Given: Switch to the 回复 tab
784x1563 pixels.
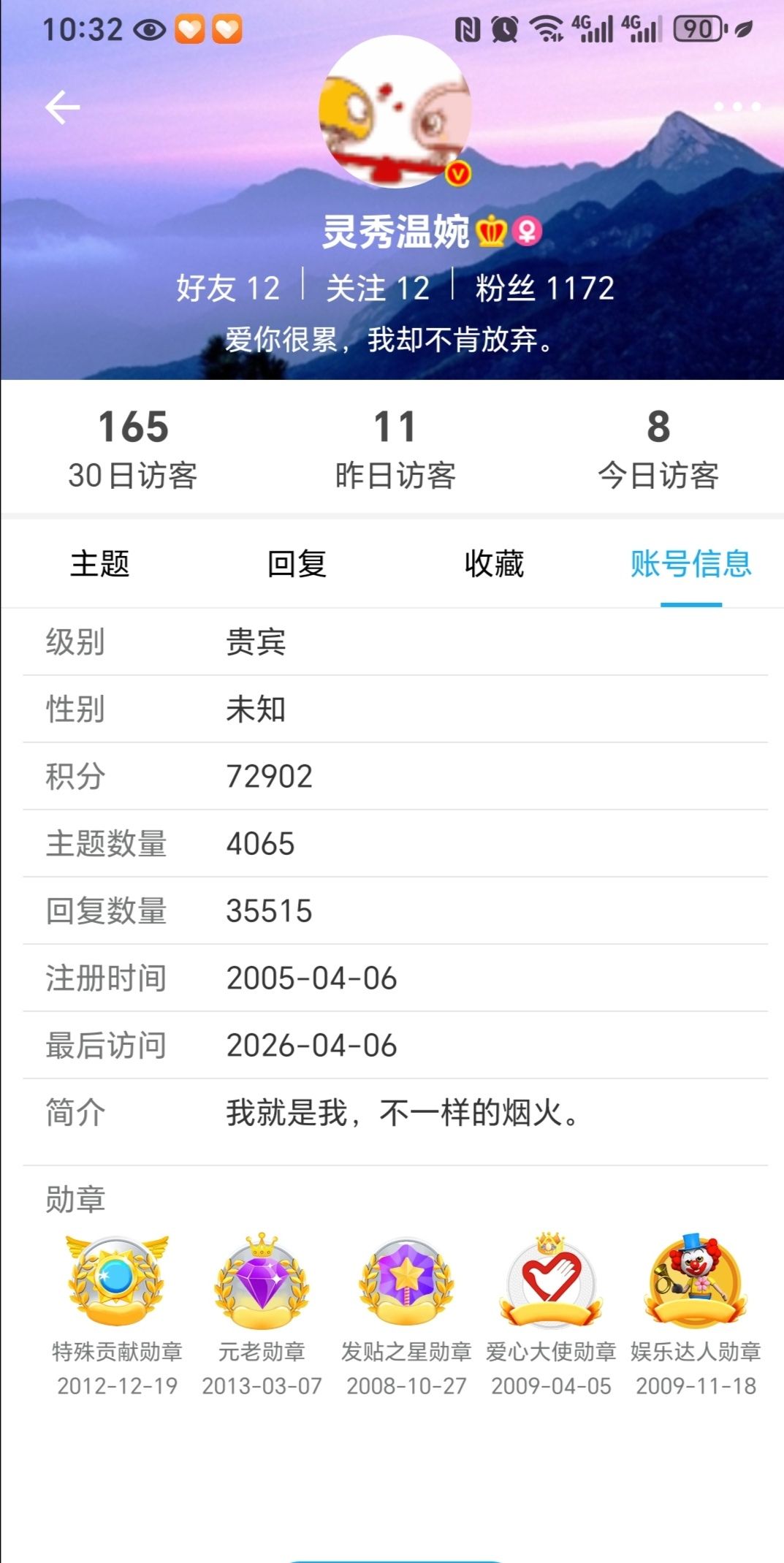Looking at the screenshot, I should coord(297,564).
